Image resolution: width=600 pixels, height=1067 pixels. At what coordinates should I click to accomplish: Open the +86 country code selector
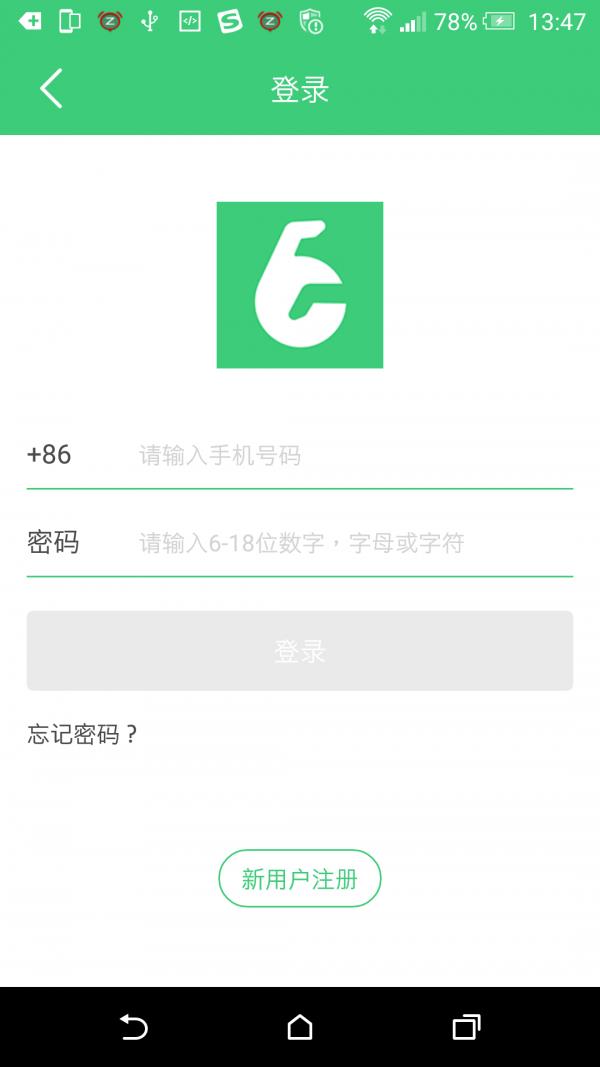(49, 455)
